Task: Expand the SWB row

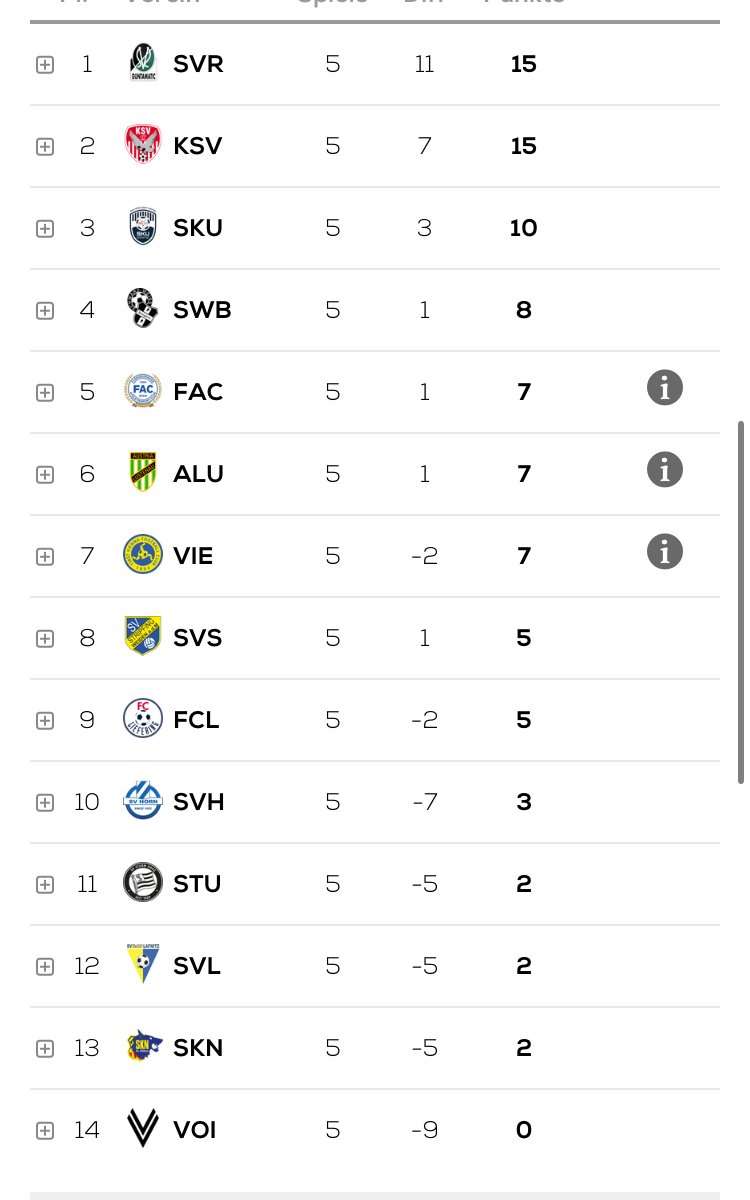Action: click(x=44, y=311)
